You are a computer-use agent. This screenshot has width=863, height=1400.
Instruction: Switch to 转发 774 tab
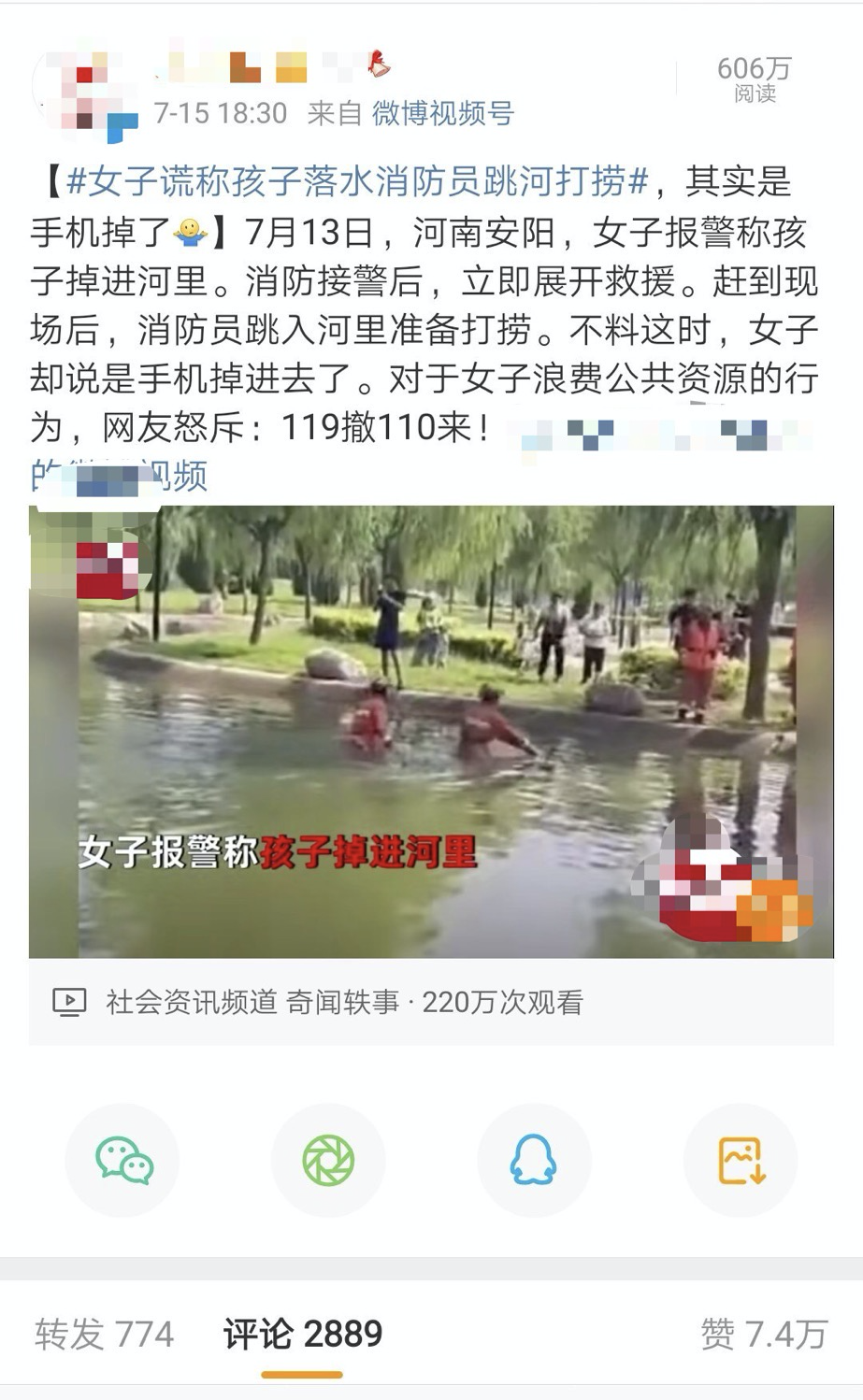[104, 1334]
